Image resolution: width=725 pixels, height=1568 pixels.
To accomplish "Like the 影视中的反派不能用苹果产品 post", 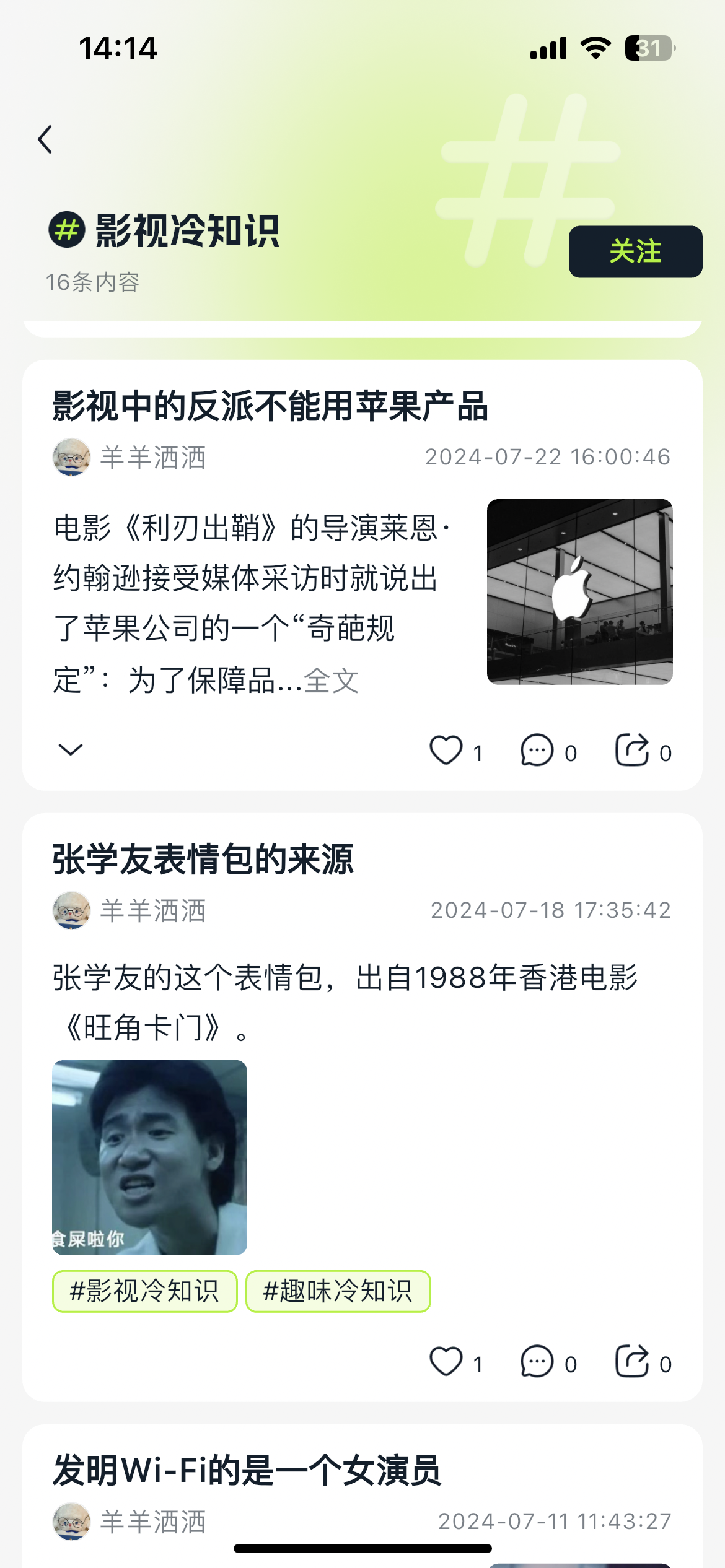I will 446,750.
